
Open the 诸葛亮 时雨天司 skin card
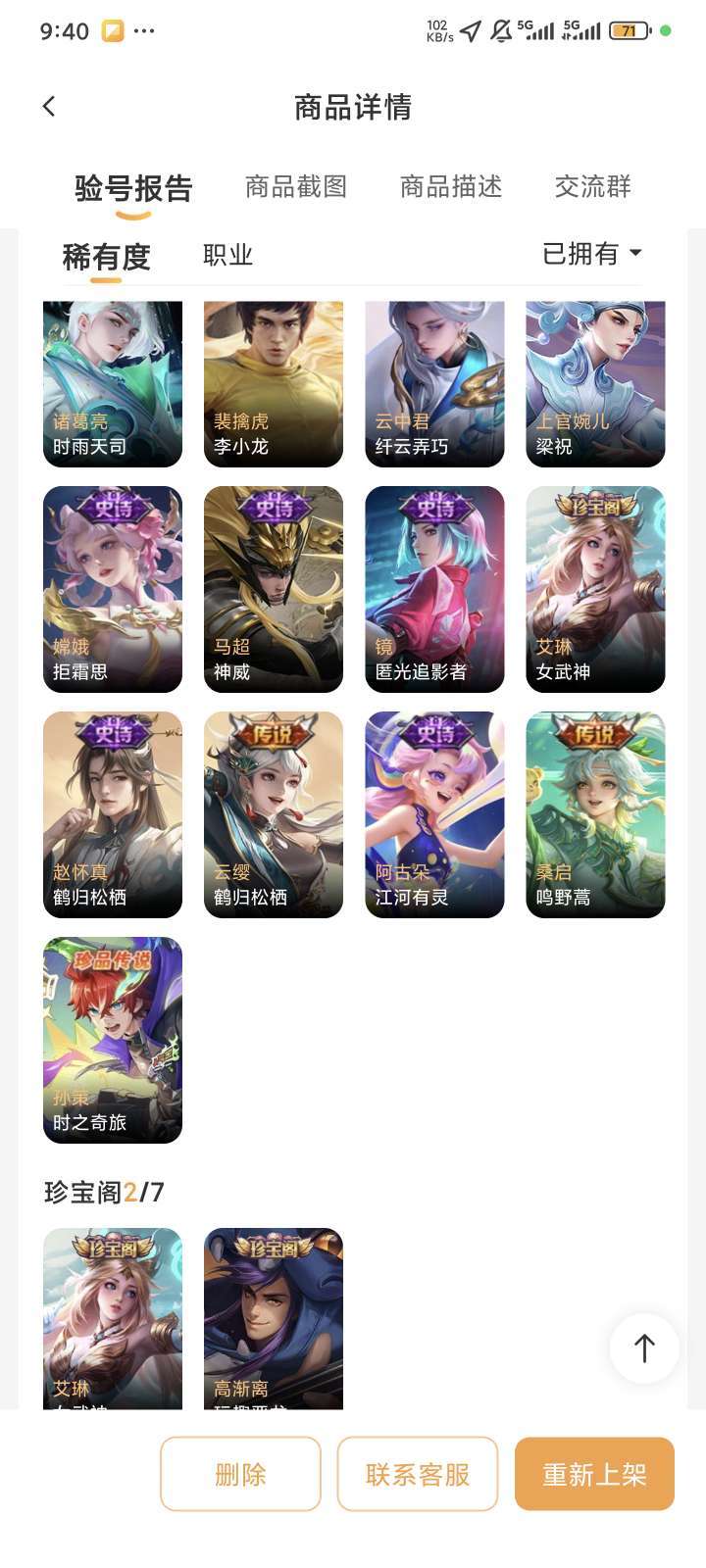coord(113,384)
